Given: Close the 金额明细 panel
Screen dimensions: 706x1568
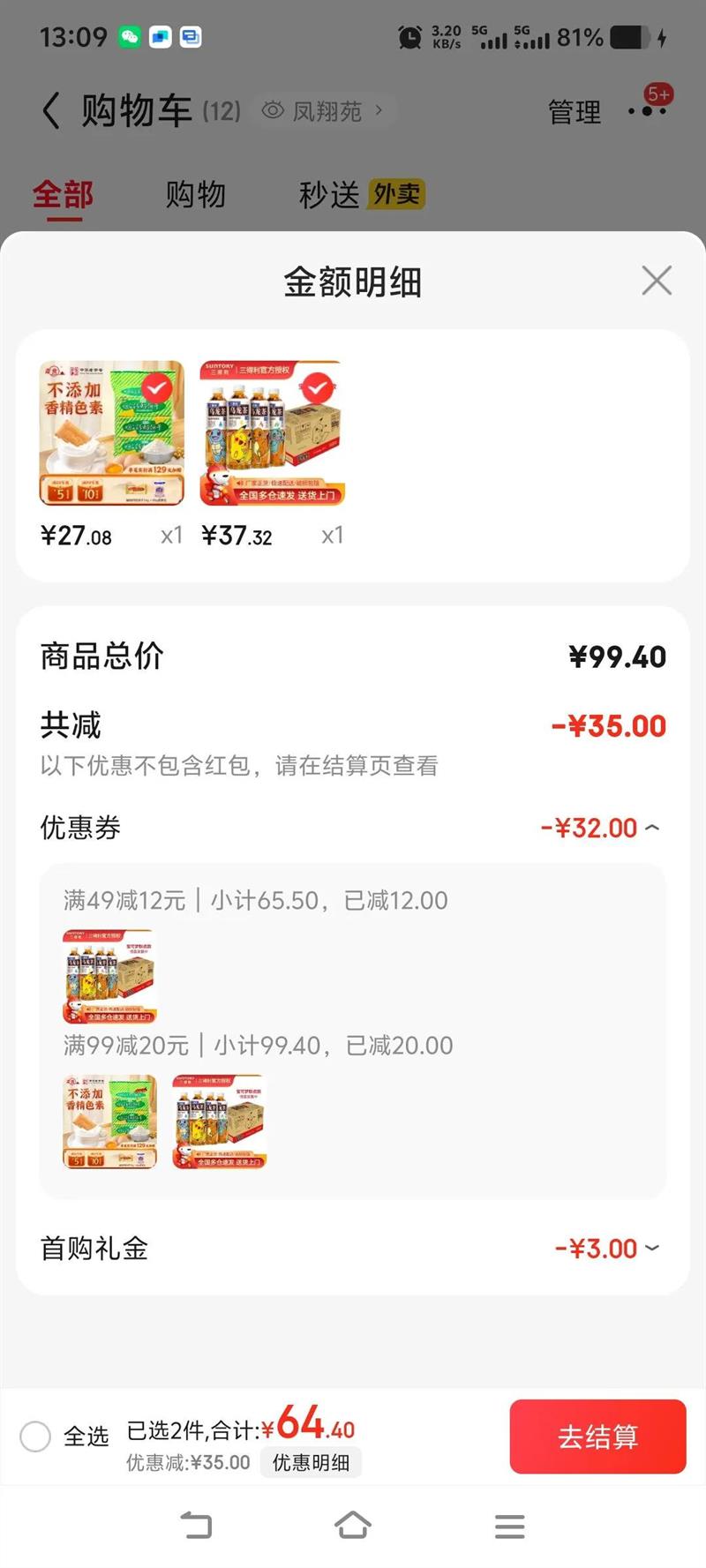Looking at the screenshot, I should (657, 281).
